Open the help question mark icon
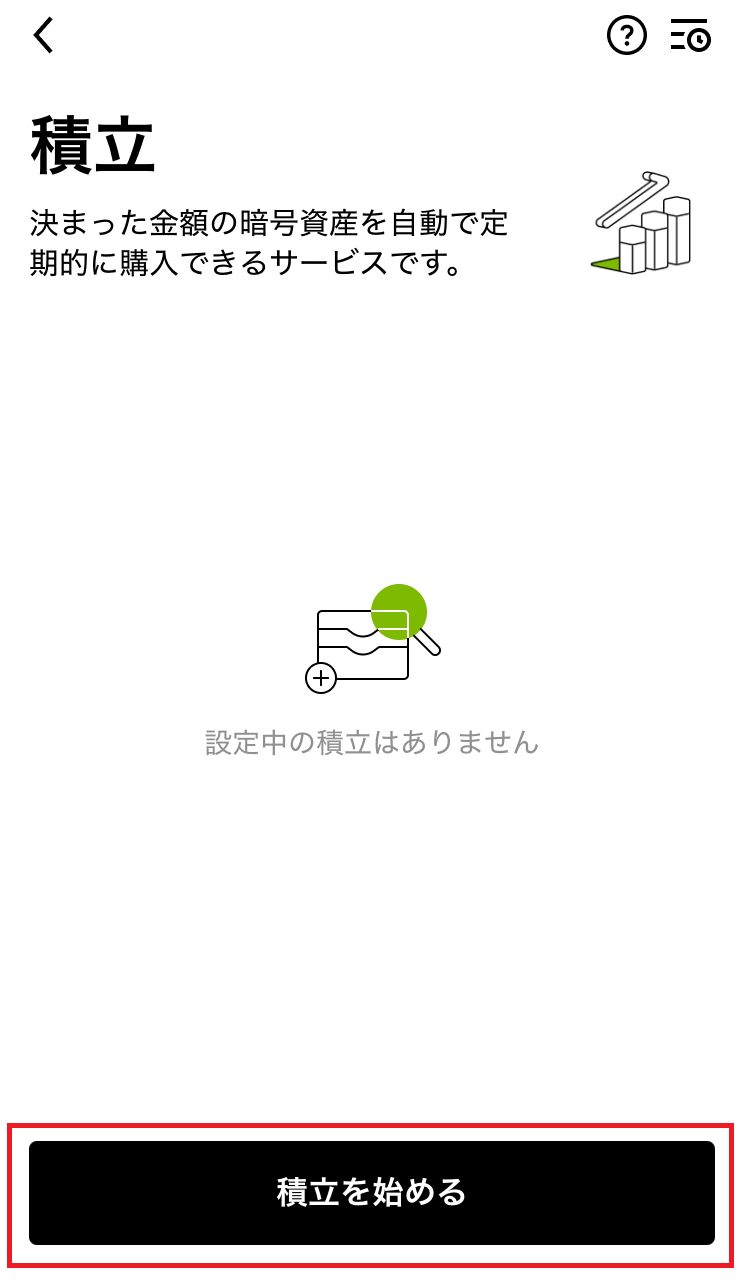This screenshot has width=747, height=1285. pyautogui.click(x=627, y=36)
